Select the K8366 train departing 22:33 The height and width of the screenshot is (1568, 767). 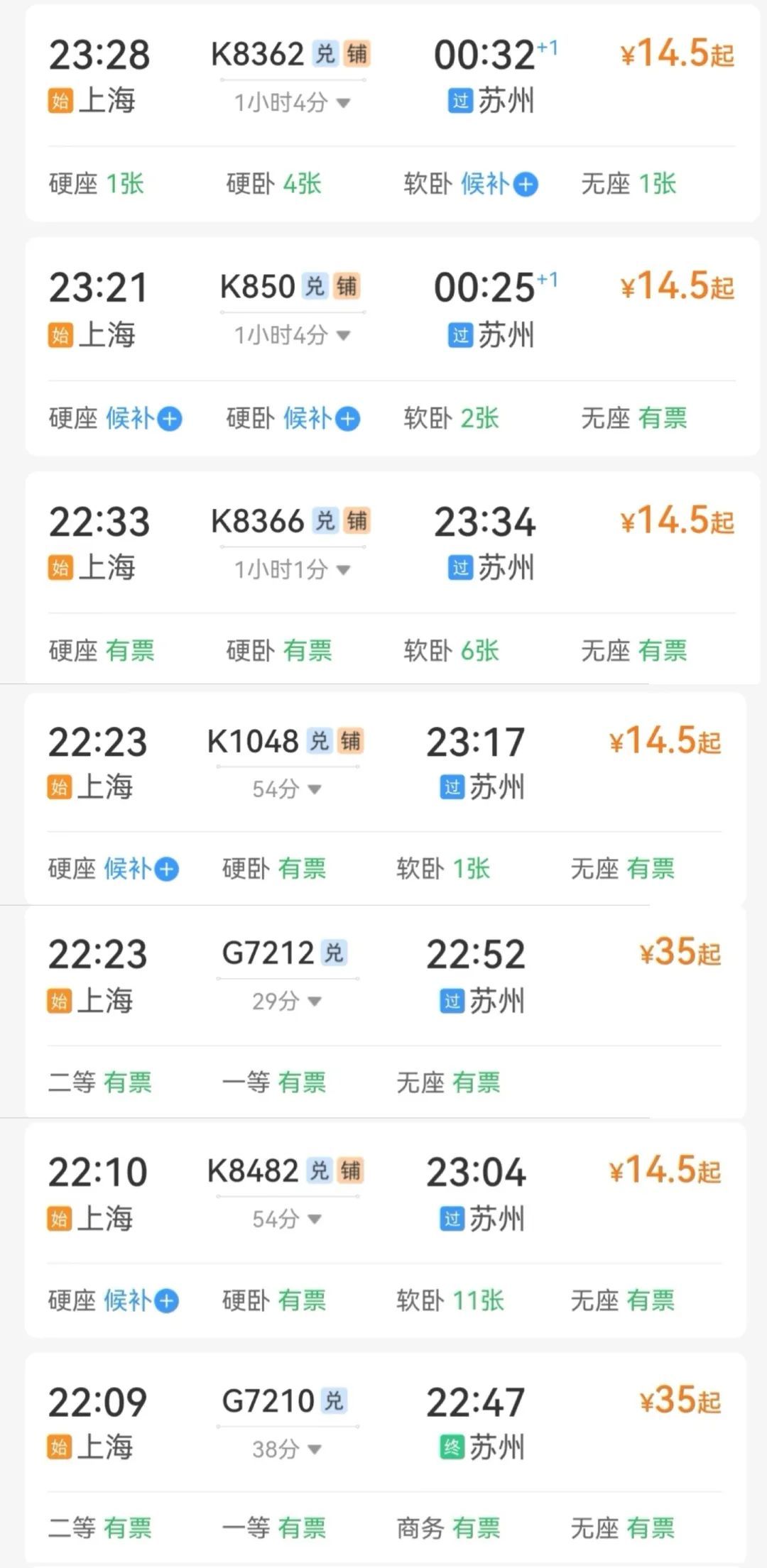[x=392, y=578]
